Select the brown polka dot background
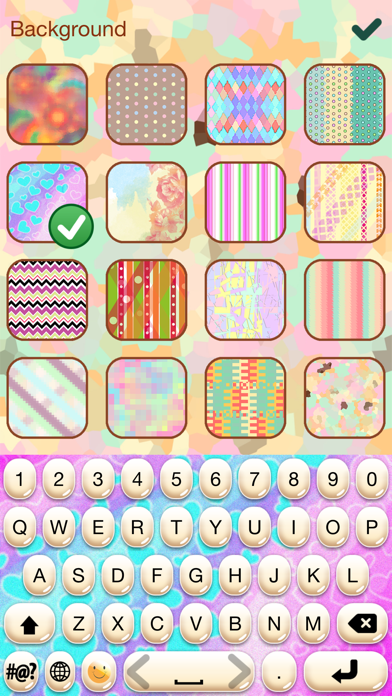Screen dimensions: 392x696 147,104
